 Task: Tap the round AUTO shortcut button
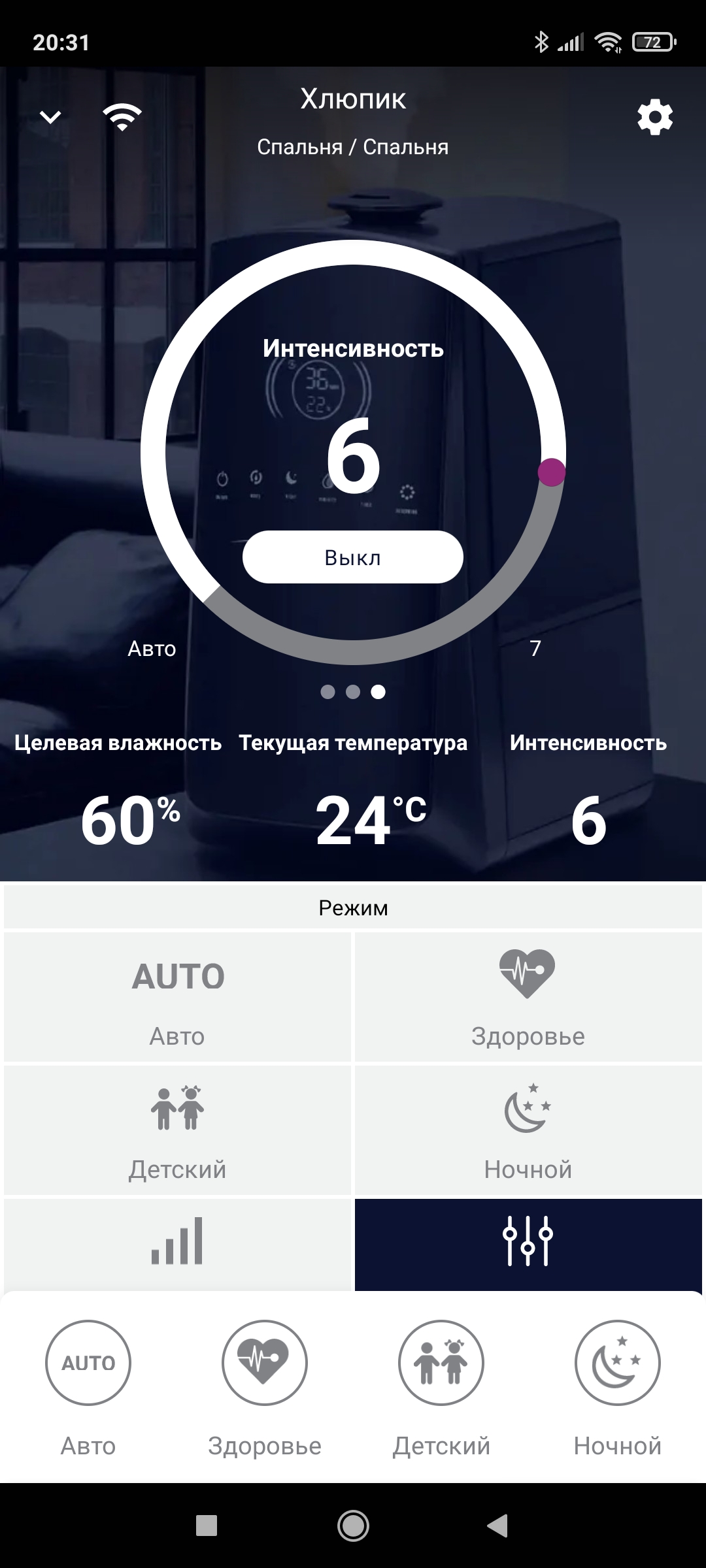tap(88, 1363)
